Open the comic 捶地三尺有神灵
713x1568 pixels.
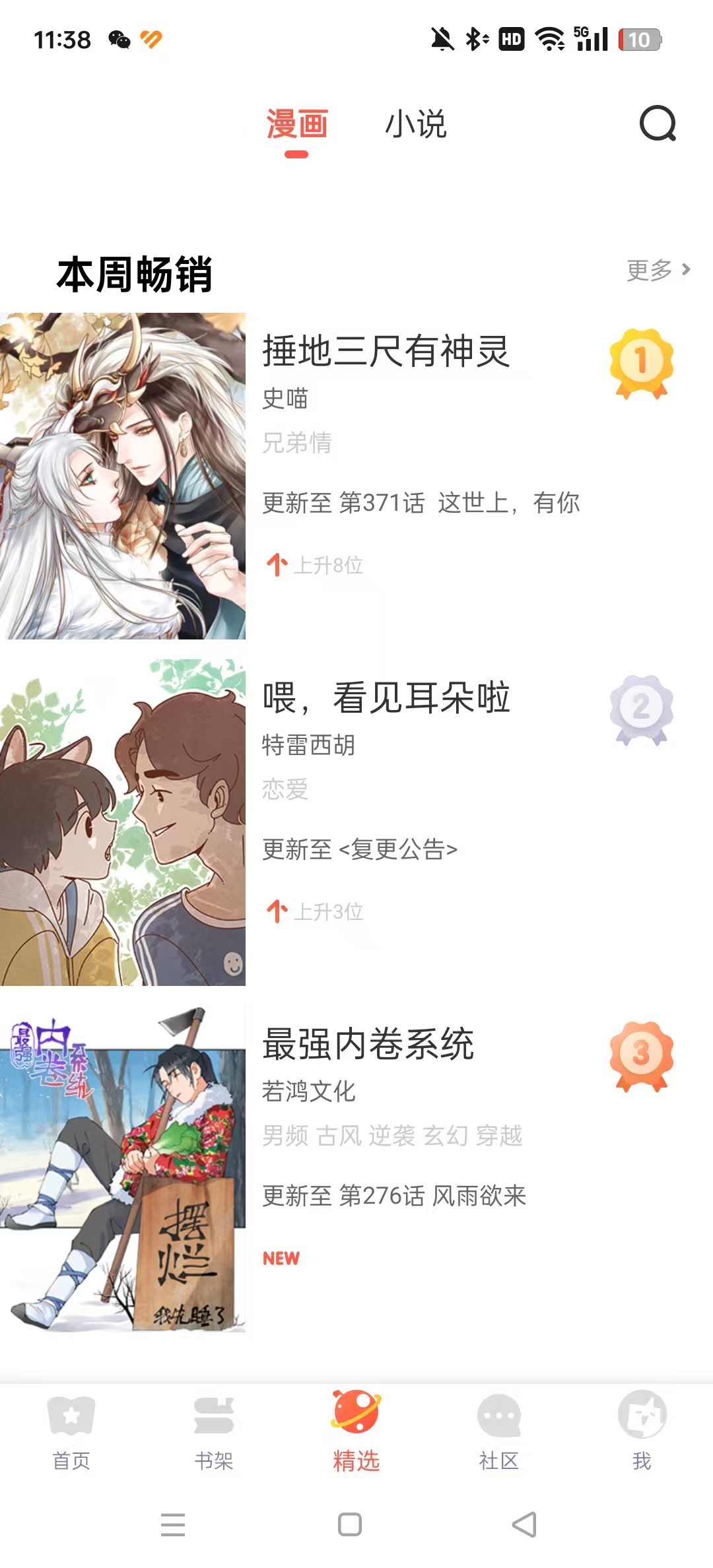click(x=386, y=351)
